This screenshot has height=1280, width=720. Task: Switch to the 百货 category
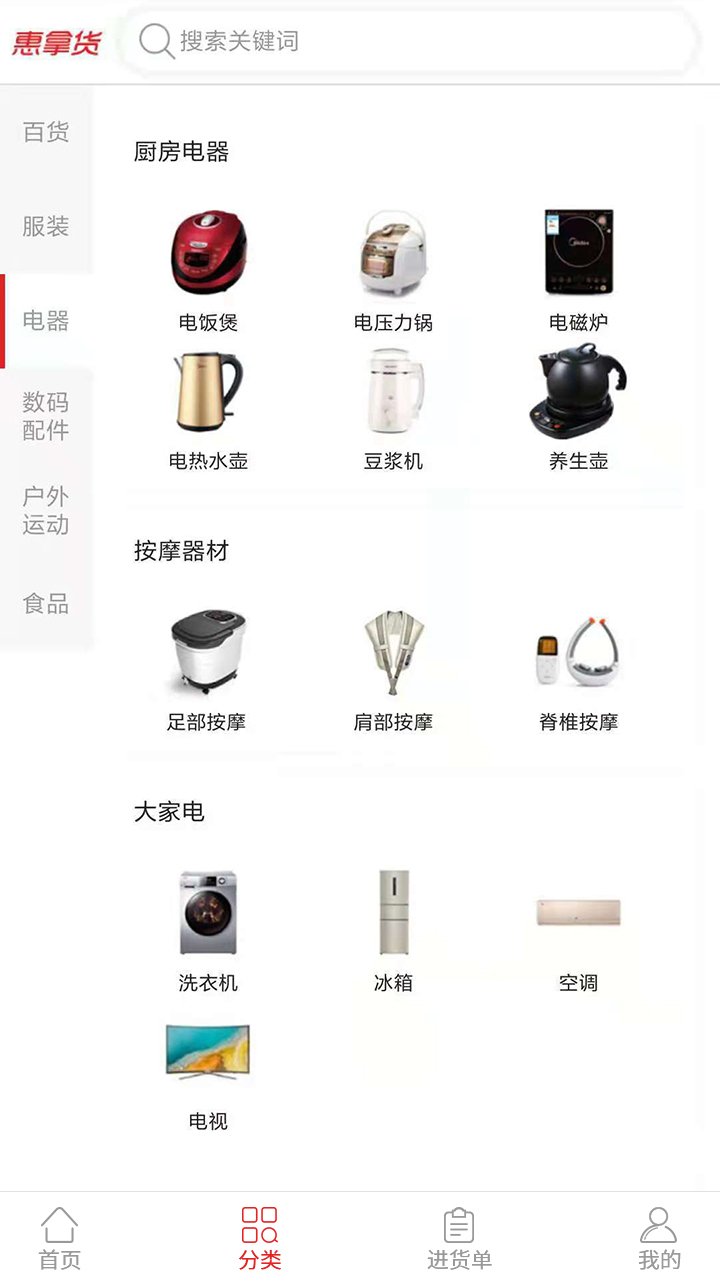(46, 132)
